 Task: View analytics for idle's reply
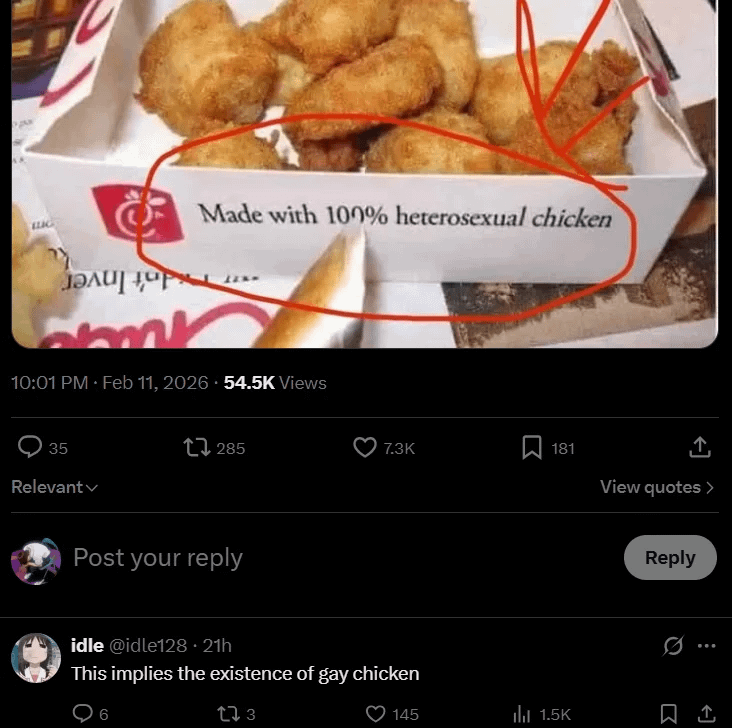(x=521, y=714)
